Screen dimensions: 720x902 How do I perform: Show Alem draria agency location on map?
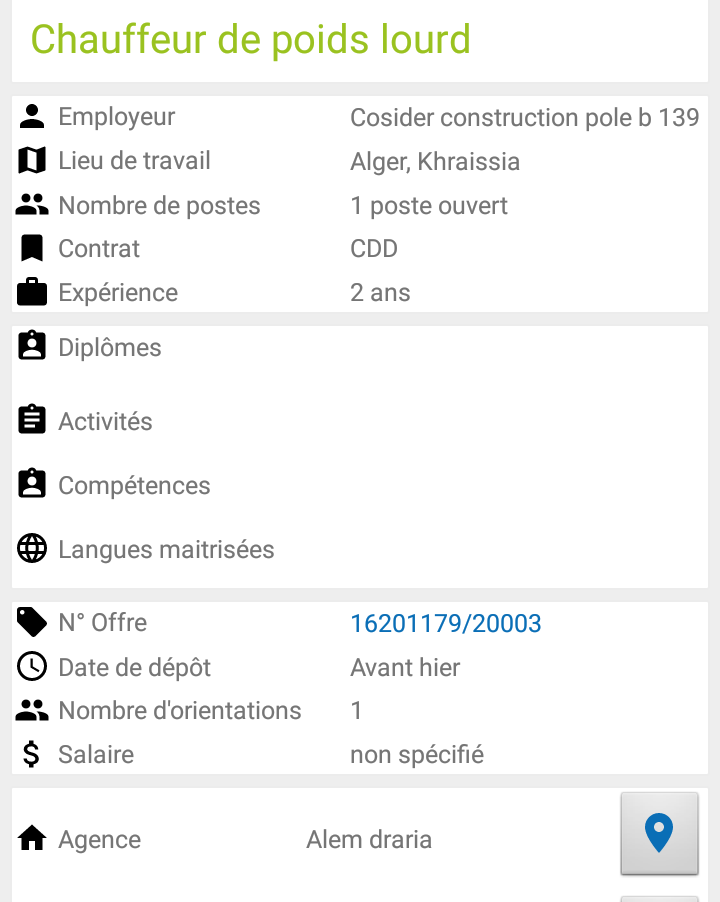coord(659,833)
